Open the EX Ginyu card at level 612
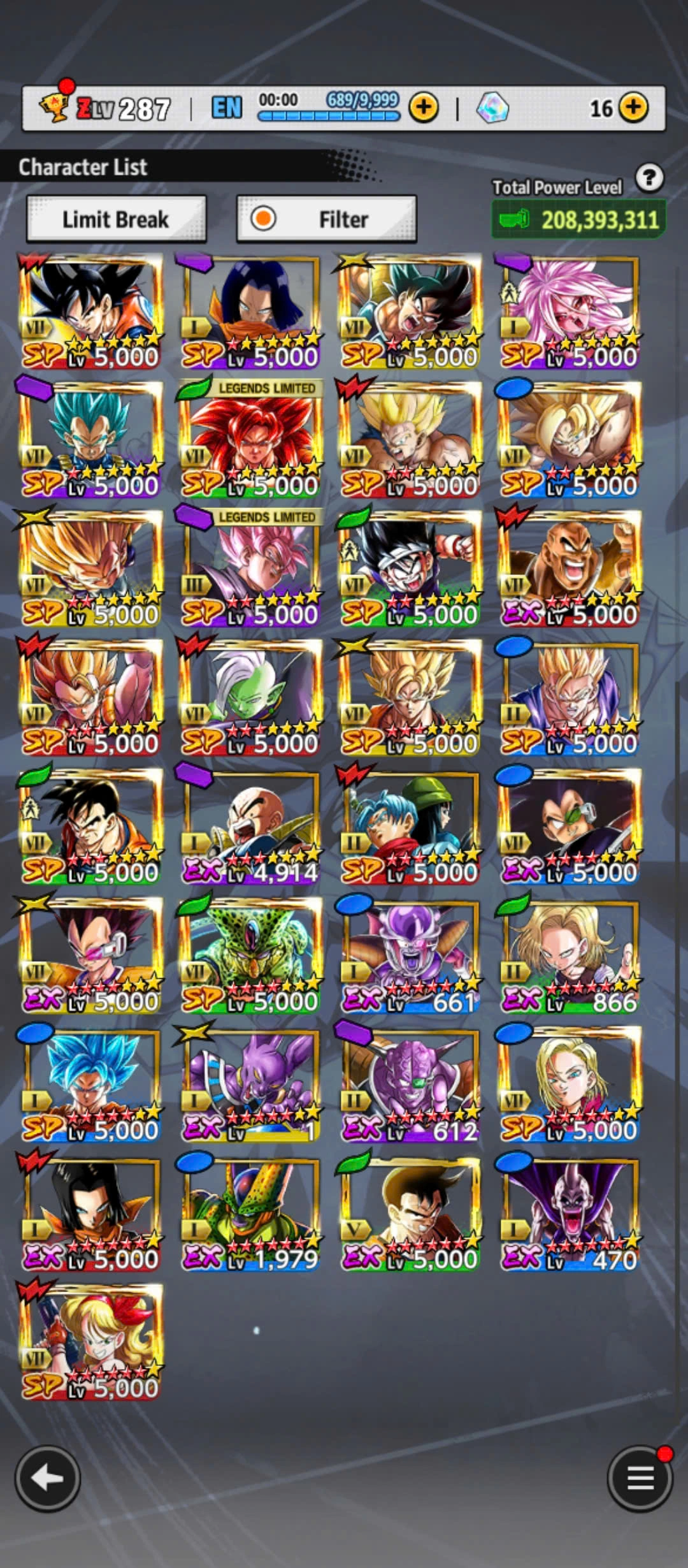Image resolution: width=688 pixels, height=1568 pixels. 410,1084
